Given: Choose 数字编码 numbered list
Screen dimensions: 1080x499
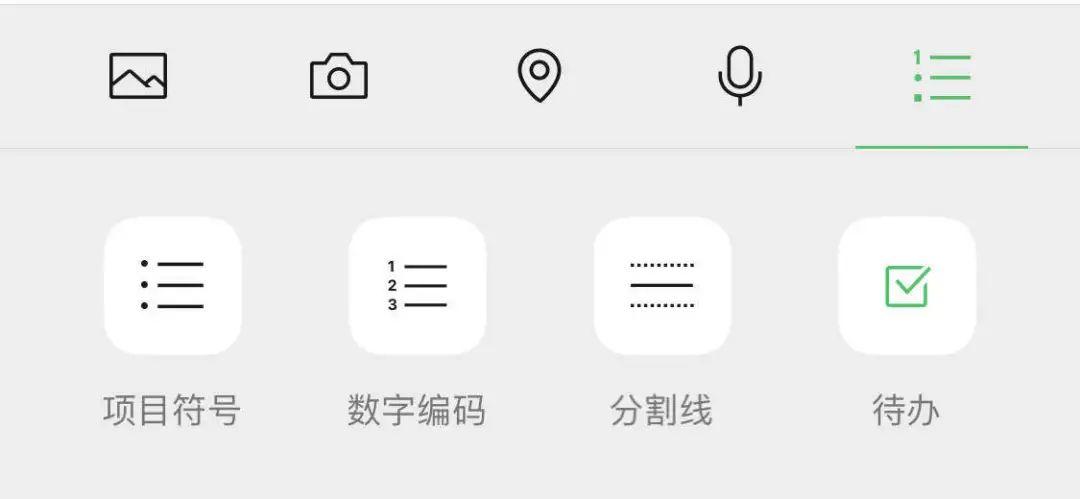Looking at the screenshot, I should (417, 286).
